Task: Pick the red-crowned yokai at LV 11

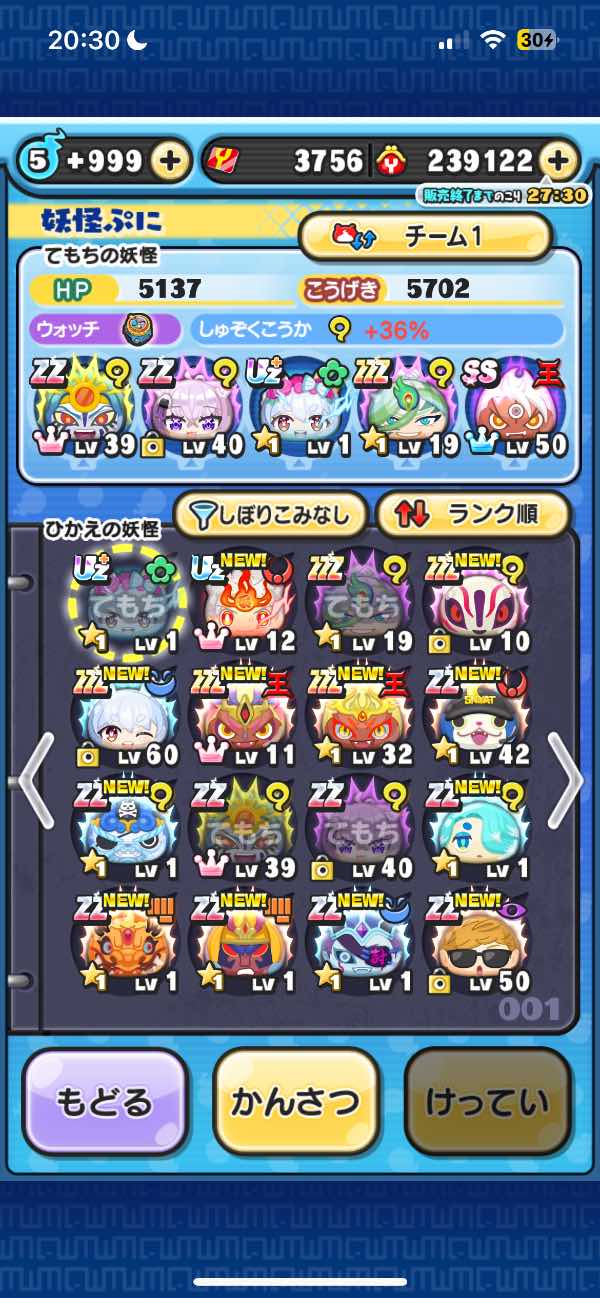Action: (240, 714)
